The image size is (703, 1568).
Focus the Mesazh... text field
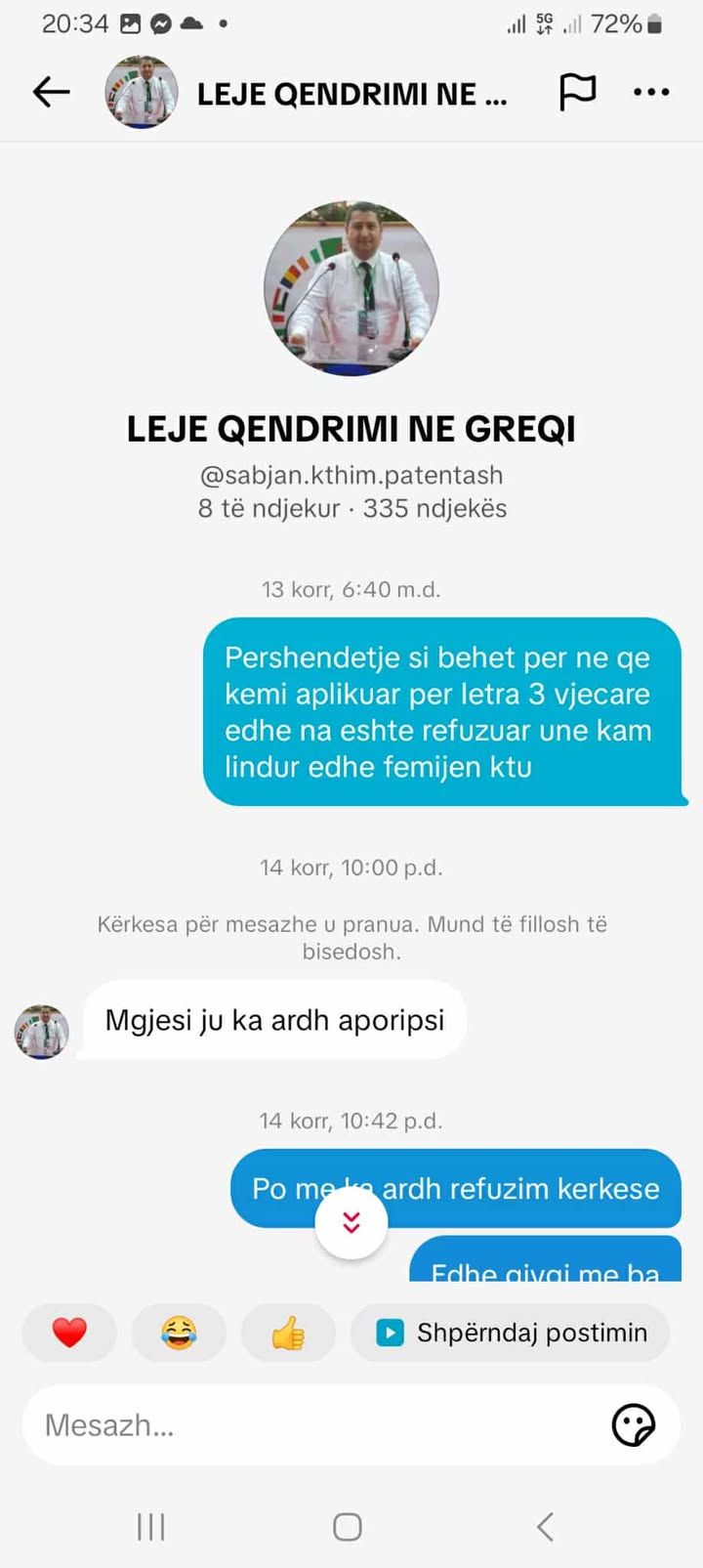tap(312, 1425)
